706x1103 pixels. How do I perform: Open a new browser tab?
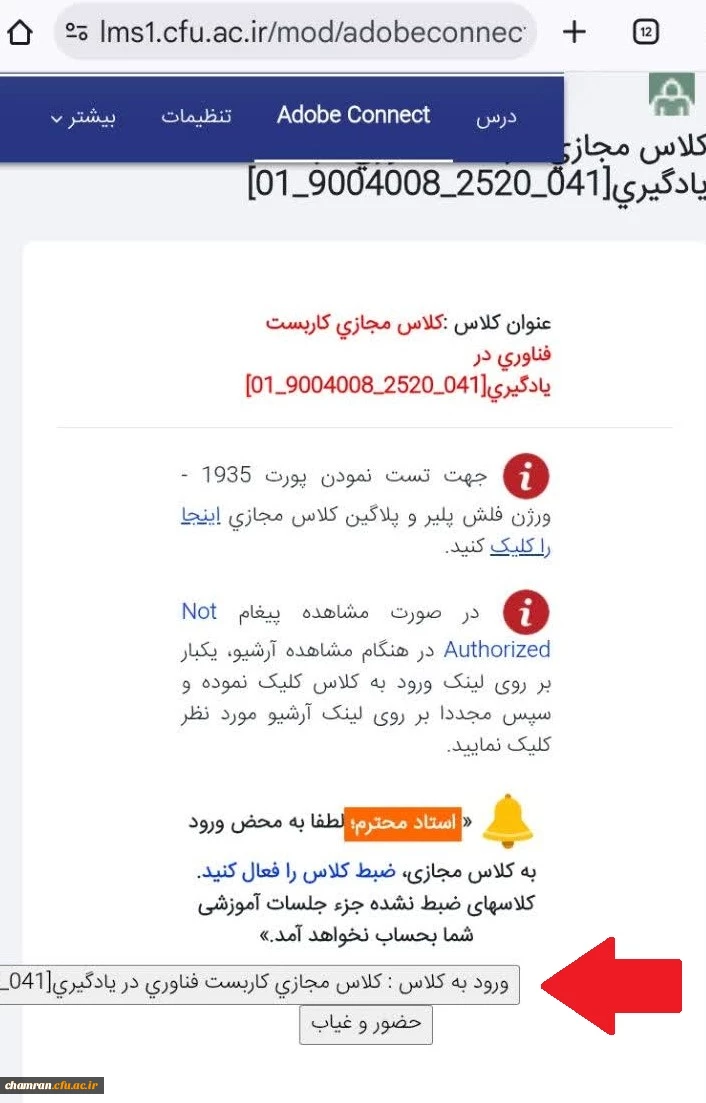(574, 32)
